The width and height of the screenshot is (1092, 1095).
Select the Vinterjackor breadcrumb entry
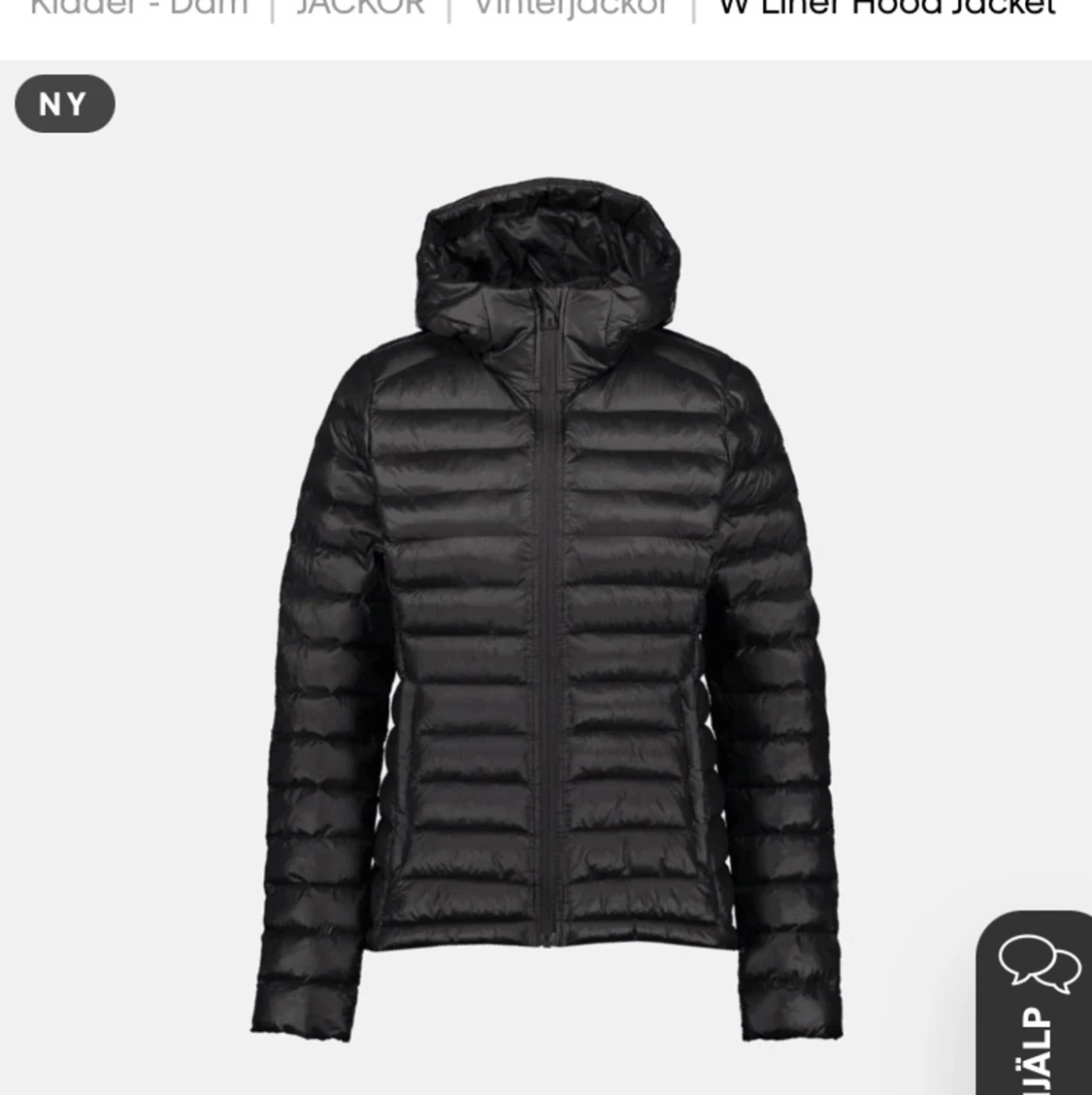[571, 8]
